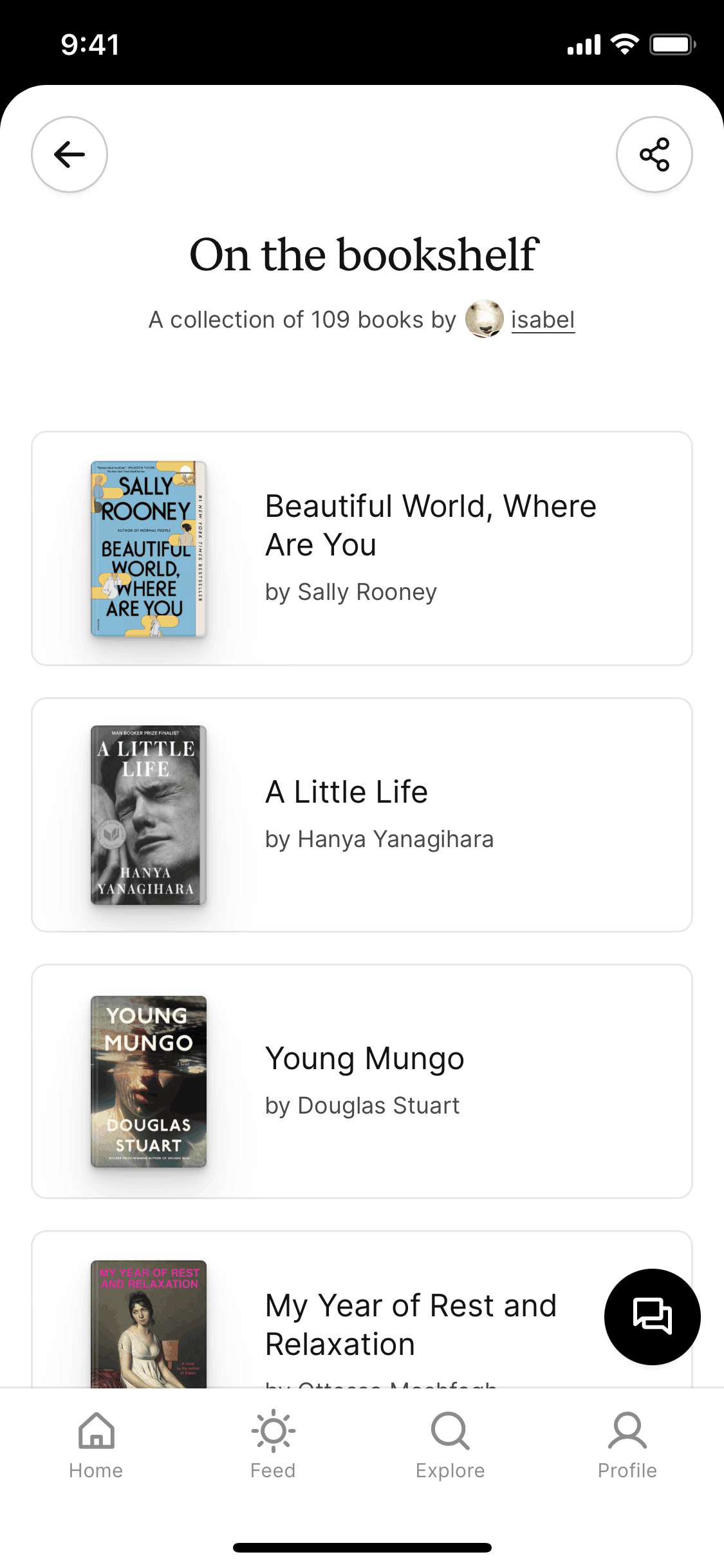Open isabel's profile link
Image resolution: width=724 pixels, height=1568 pixels.
[543, 319]
